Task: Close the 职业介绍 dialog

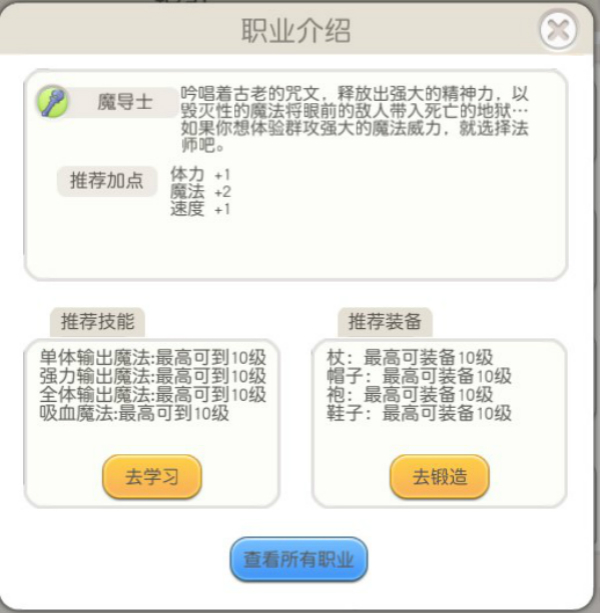Action: pos(558,29)
